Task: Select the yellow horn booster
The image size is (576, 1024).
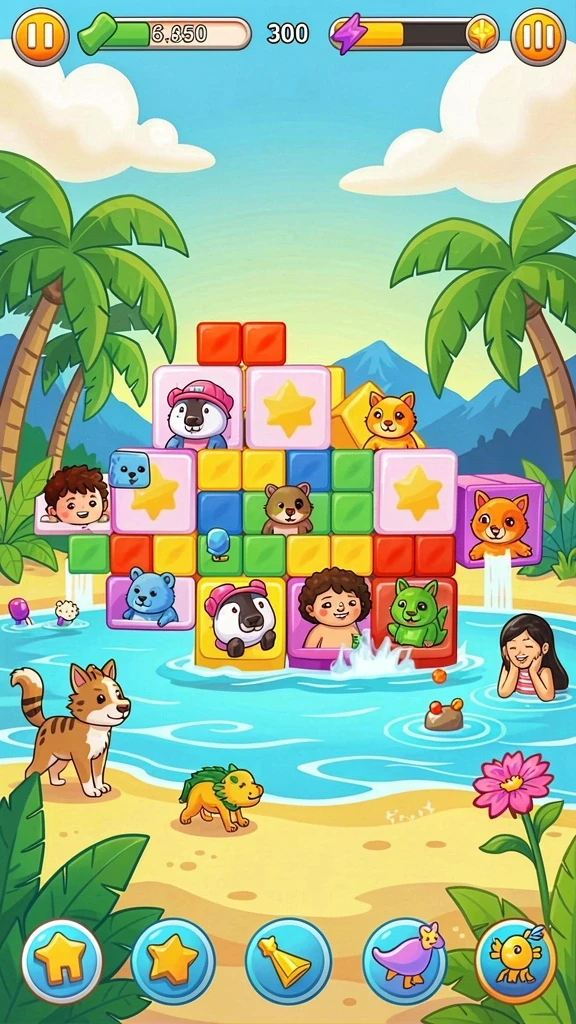Action: [288, 961]
